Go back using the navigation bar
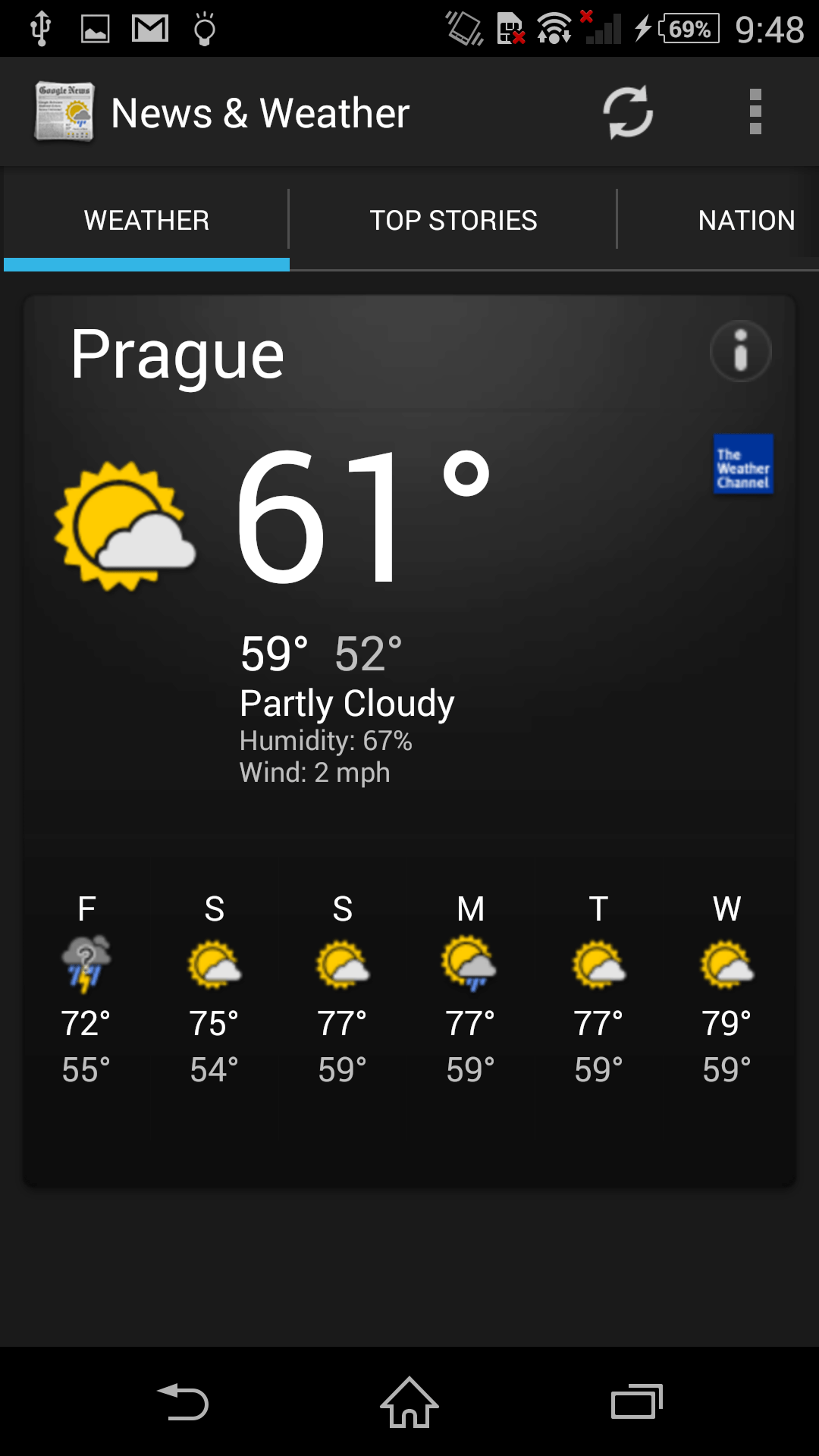The height and width of the screenshot is (1456, 819). pos(183,1401)
